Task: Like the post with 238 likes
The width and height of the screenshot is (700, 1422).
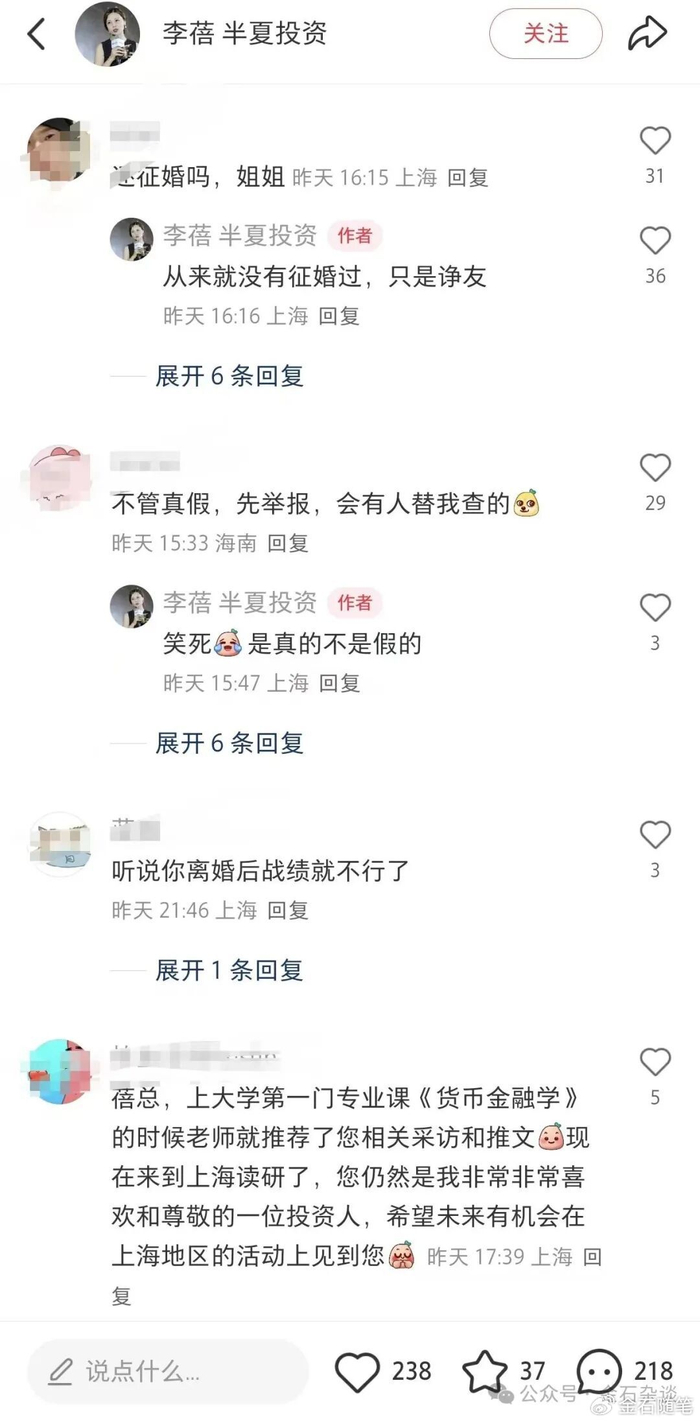Action: [x=358, y=1371]
